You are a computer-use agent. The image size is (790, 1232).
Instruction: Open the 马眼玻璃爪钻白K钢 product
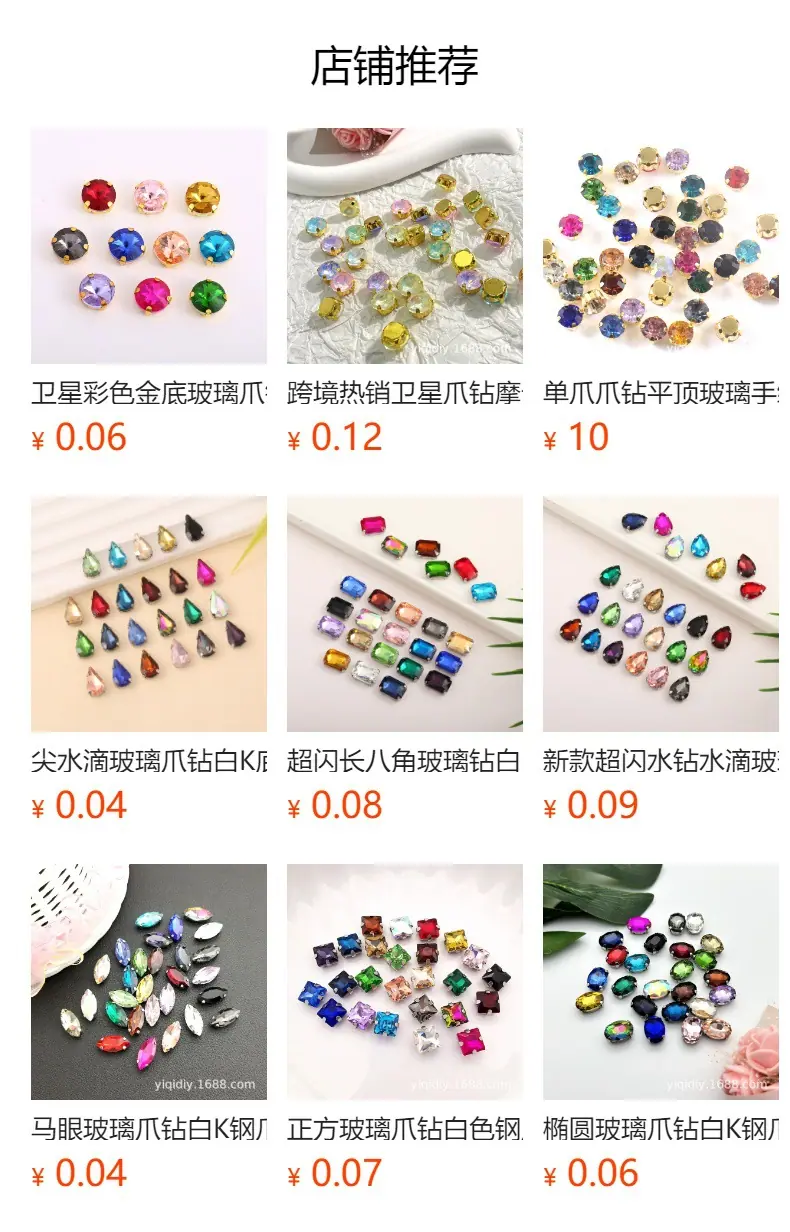[x=149, y=1027]
